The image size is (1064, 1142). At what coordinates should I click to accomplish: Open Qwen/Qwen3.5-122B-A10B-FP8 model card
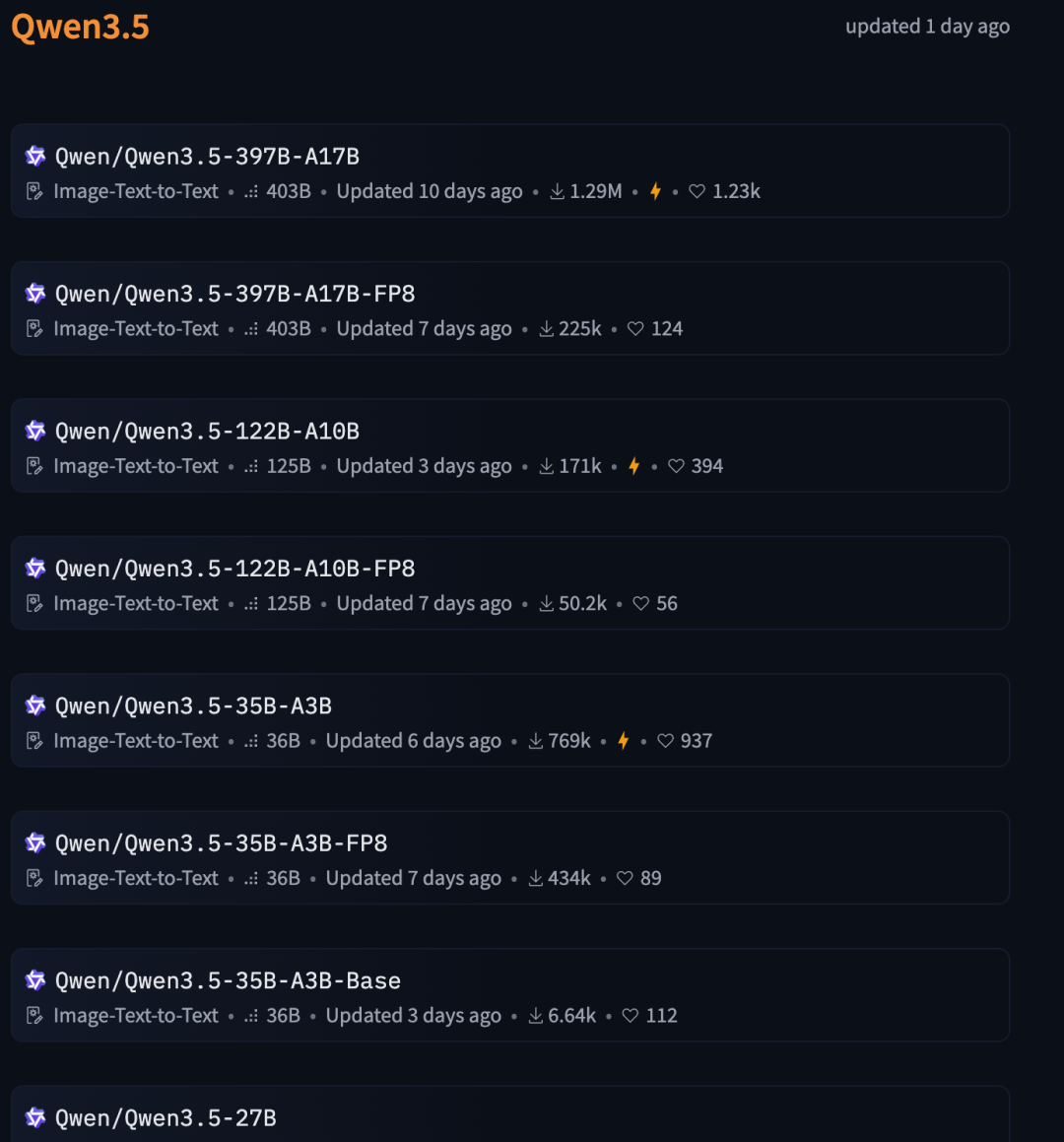click(234, 569)
